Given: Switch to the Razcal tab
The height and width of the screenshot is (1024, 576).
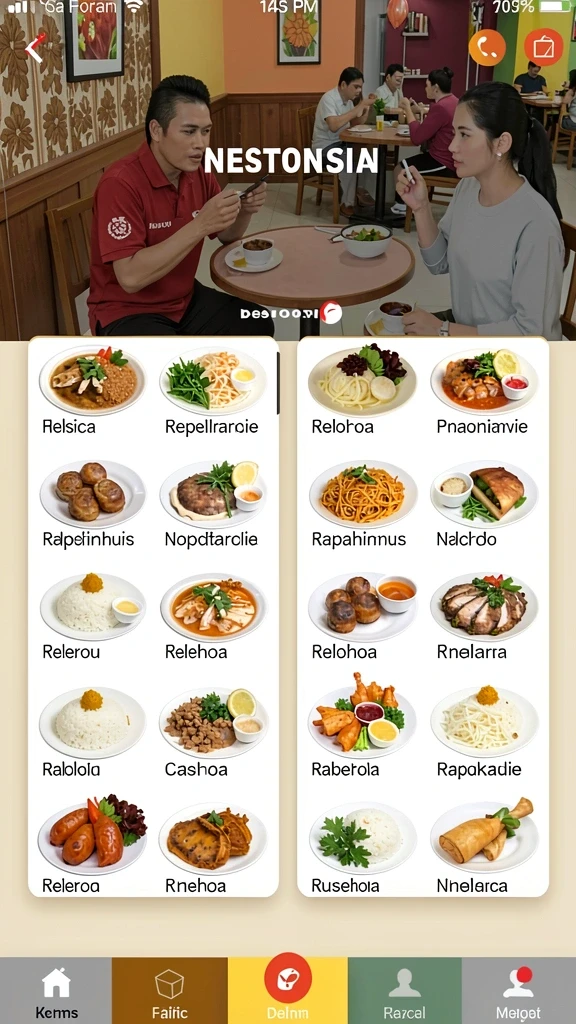Looking at the screenshot, I should pos(404,992).
